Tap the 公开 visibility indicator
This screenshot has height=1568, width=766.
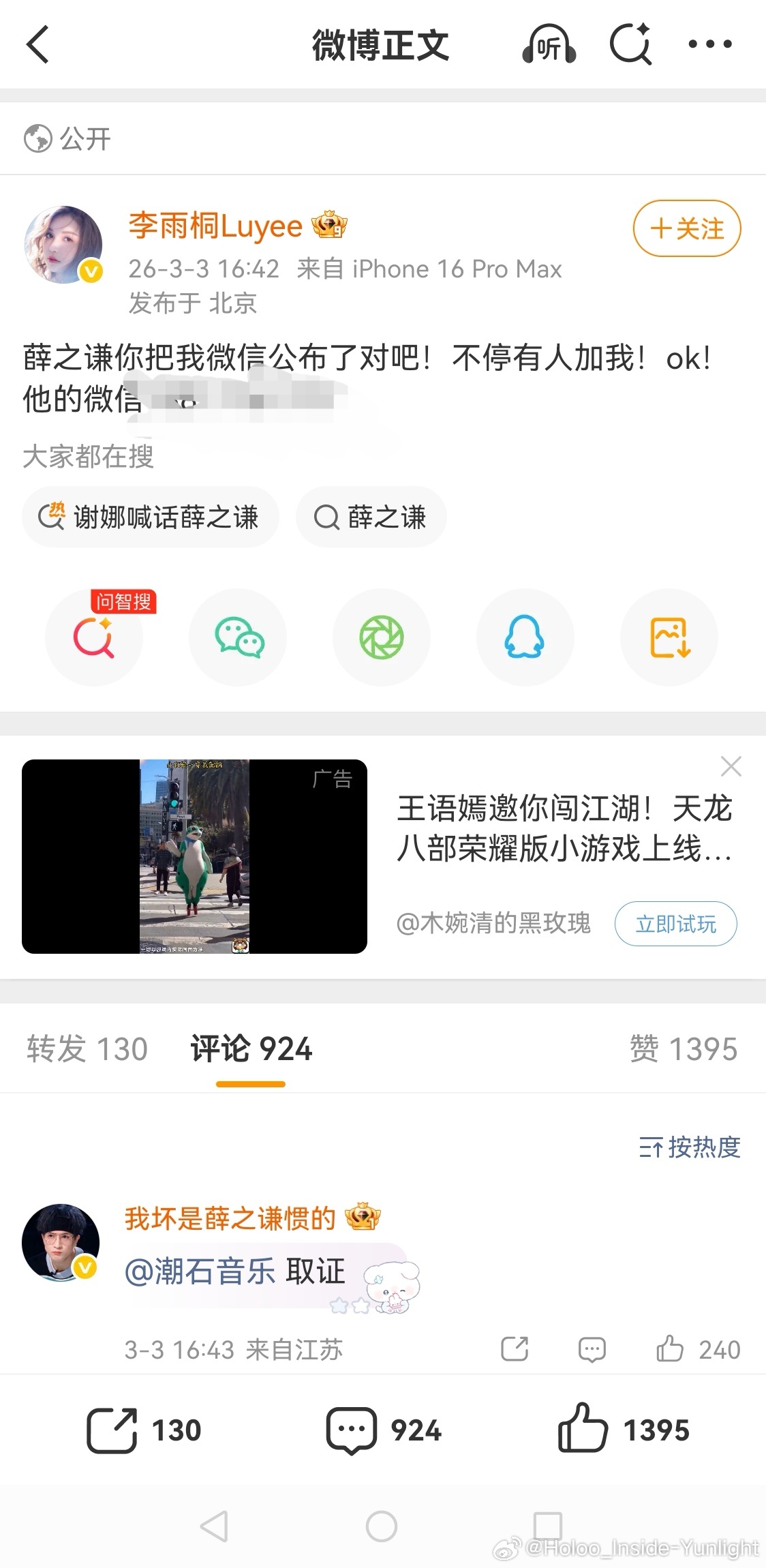pos(68,138)
